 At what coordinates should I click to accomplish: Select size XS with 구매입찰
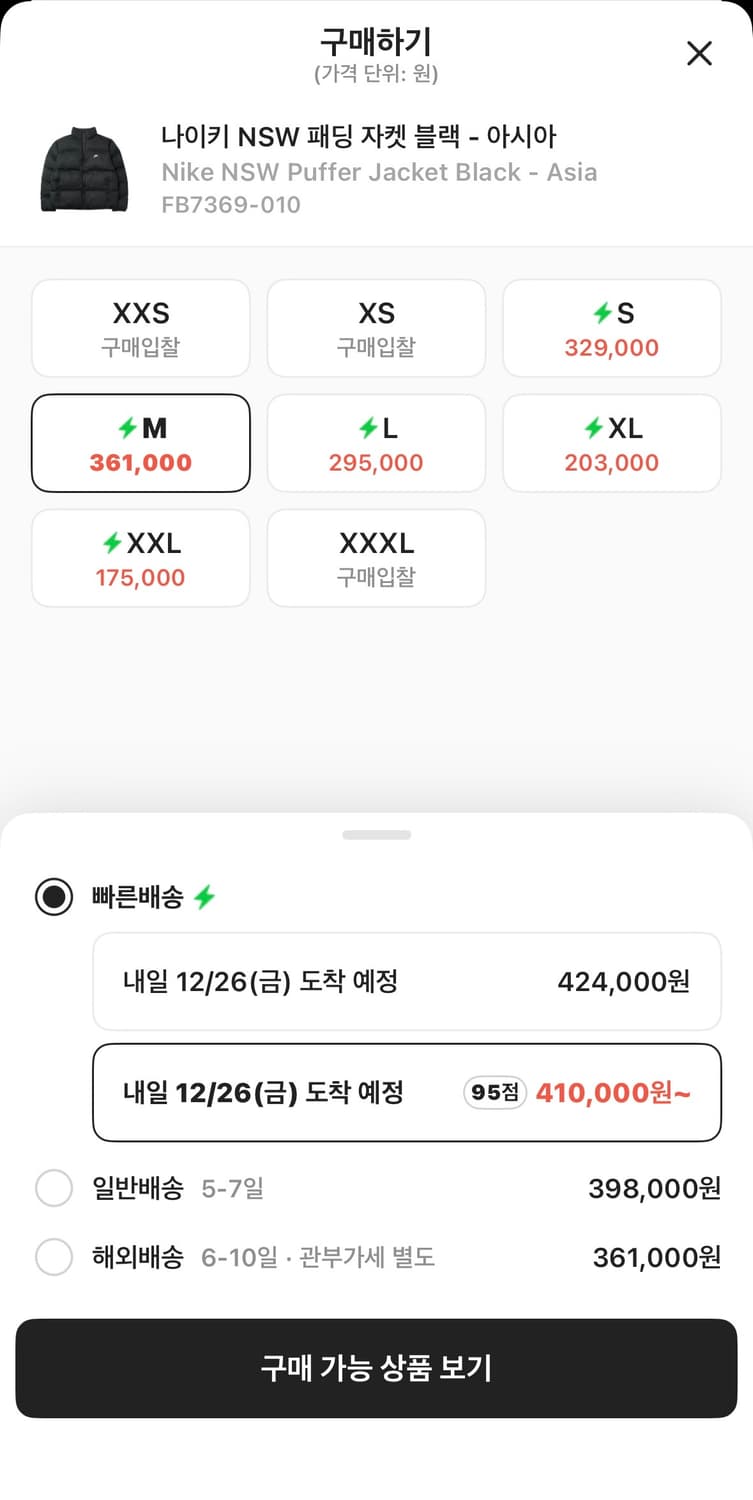376,328
